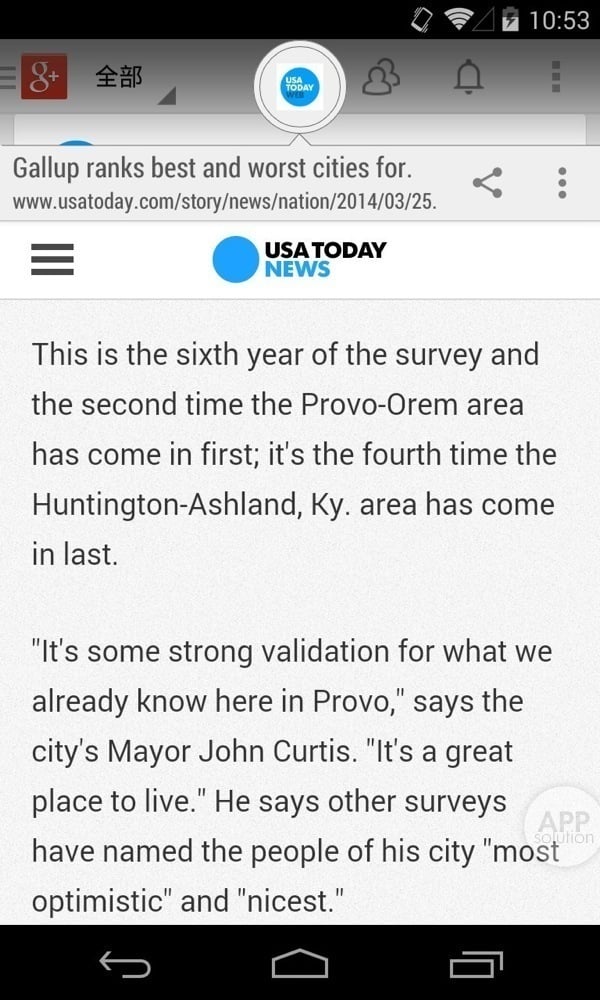Open the Google+ people circles icon

381,78
